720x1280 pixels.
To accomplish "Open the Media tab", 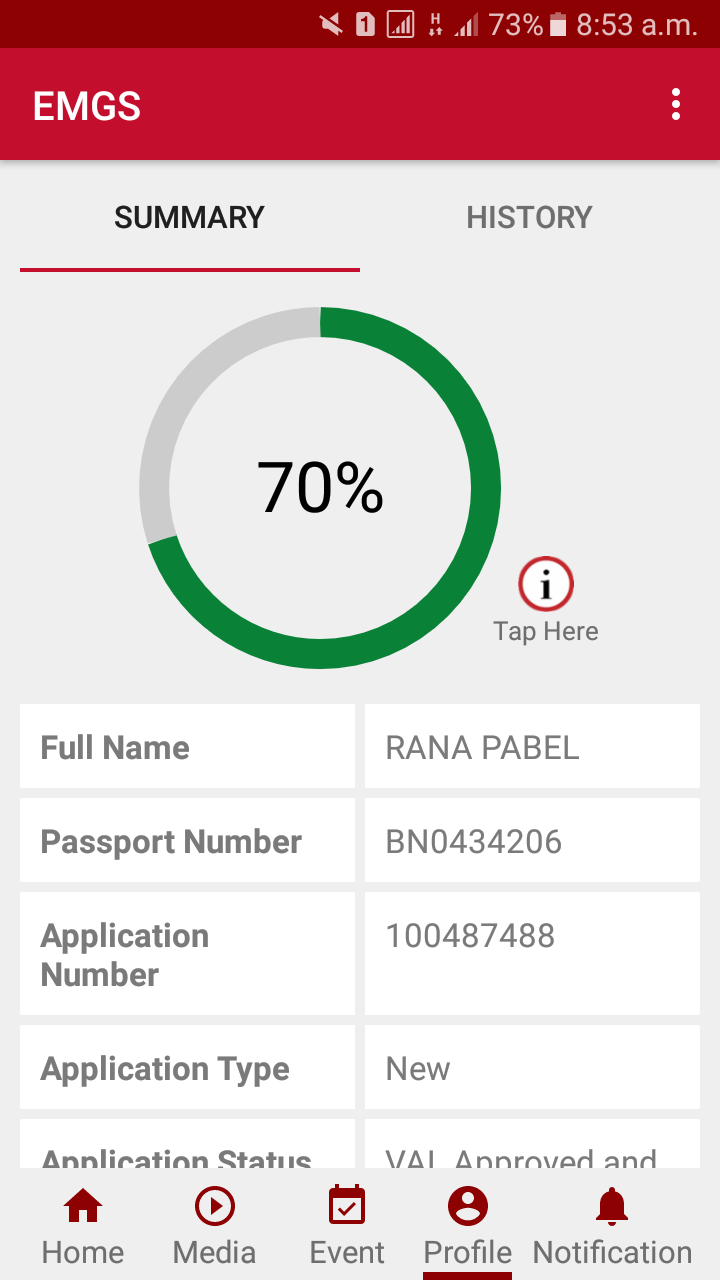I will click(x=214, y=1226).
